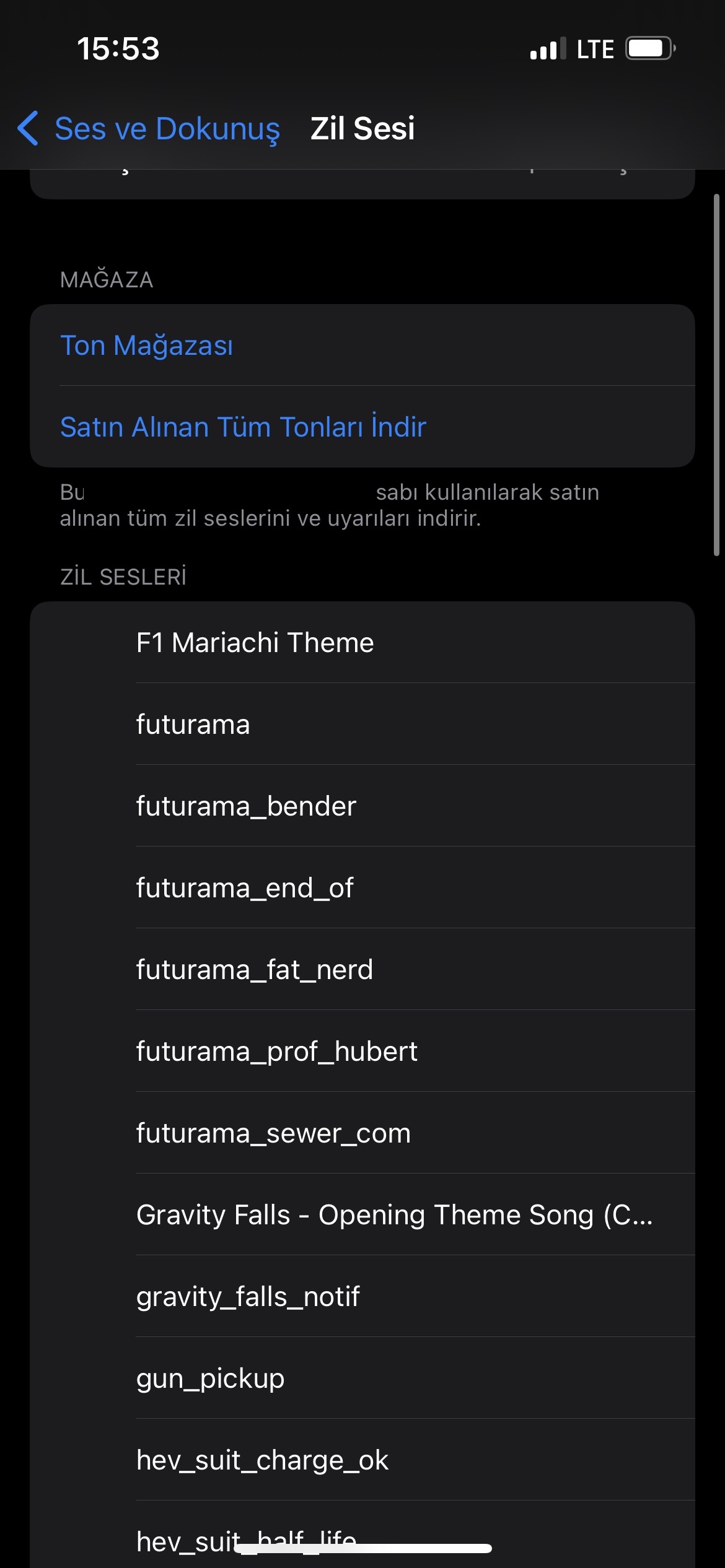Image resolution: width=725 pixels, height=1568 pixels.
Task: Choose futurama_prof_hubert ringtone
Action: coord(362,1051)
